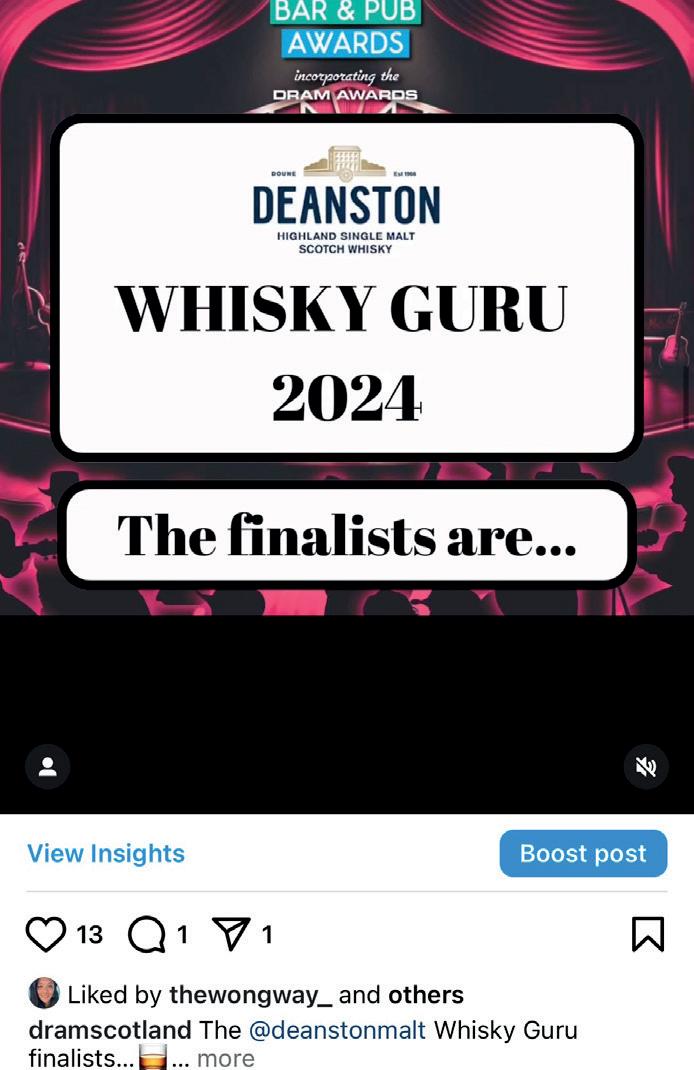This screenshot has width=694, height=1070.
Task: Bookmark this post
Action: click(648, 934)
